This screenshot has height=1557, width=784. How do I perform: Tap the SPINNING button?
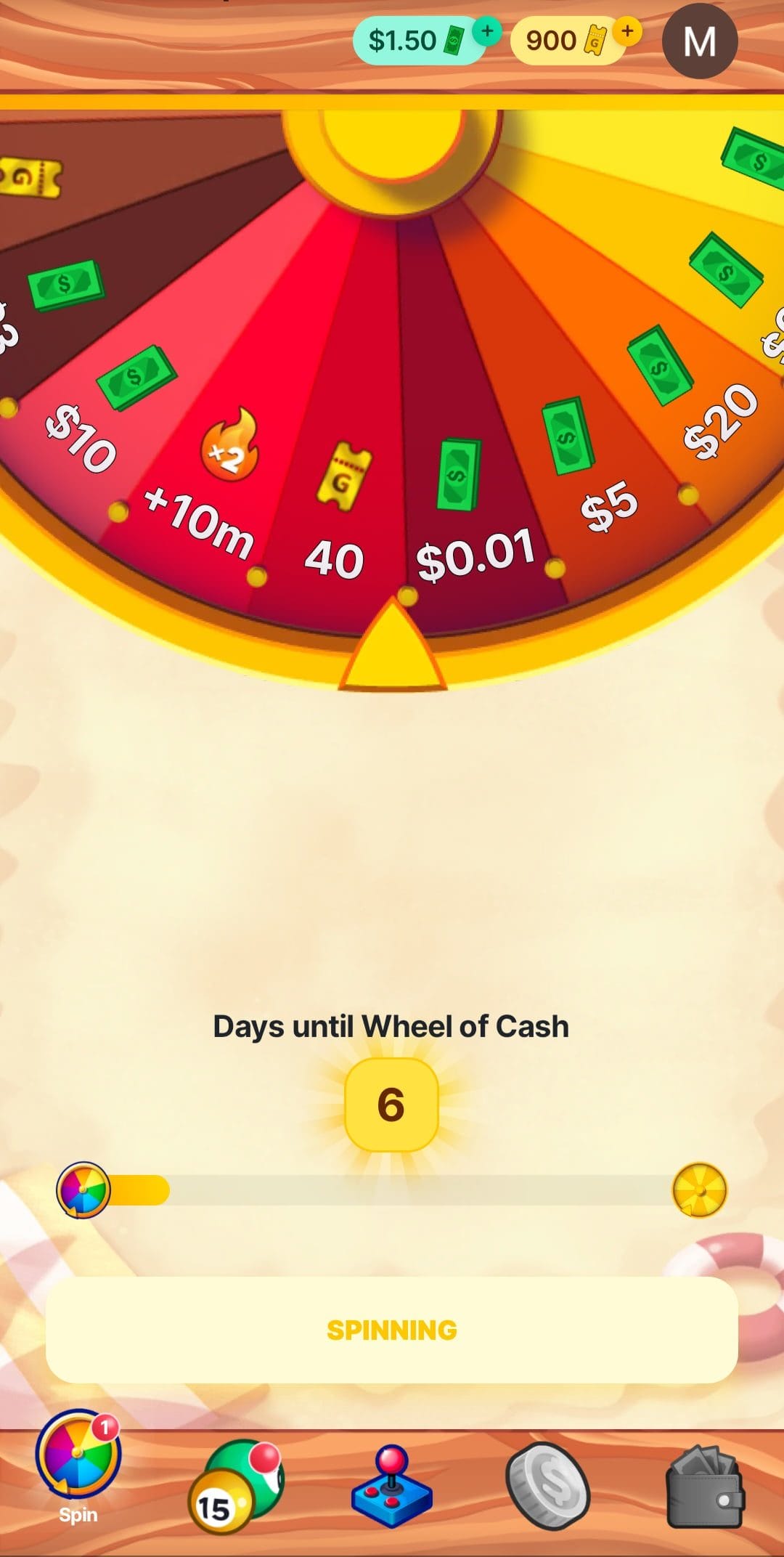point(392,1330)
